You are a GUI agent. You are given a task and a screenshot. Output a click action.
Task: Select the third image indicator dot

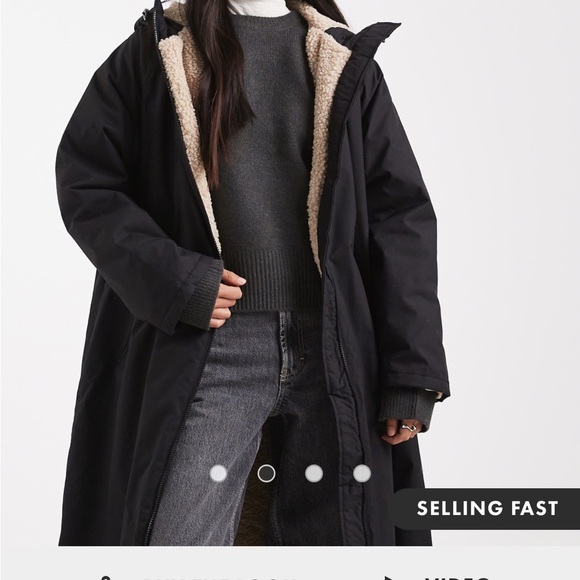coord(314,473)
